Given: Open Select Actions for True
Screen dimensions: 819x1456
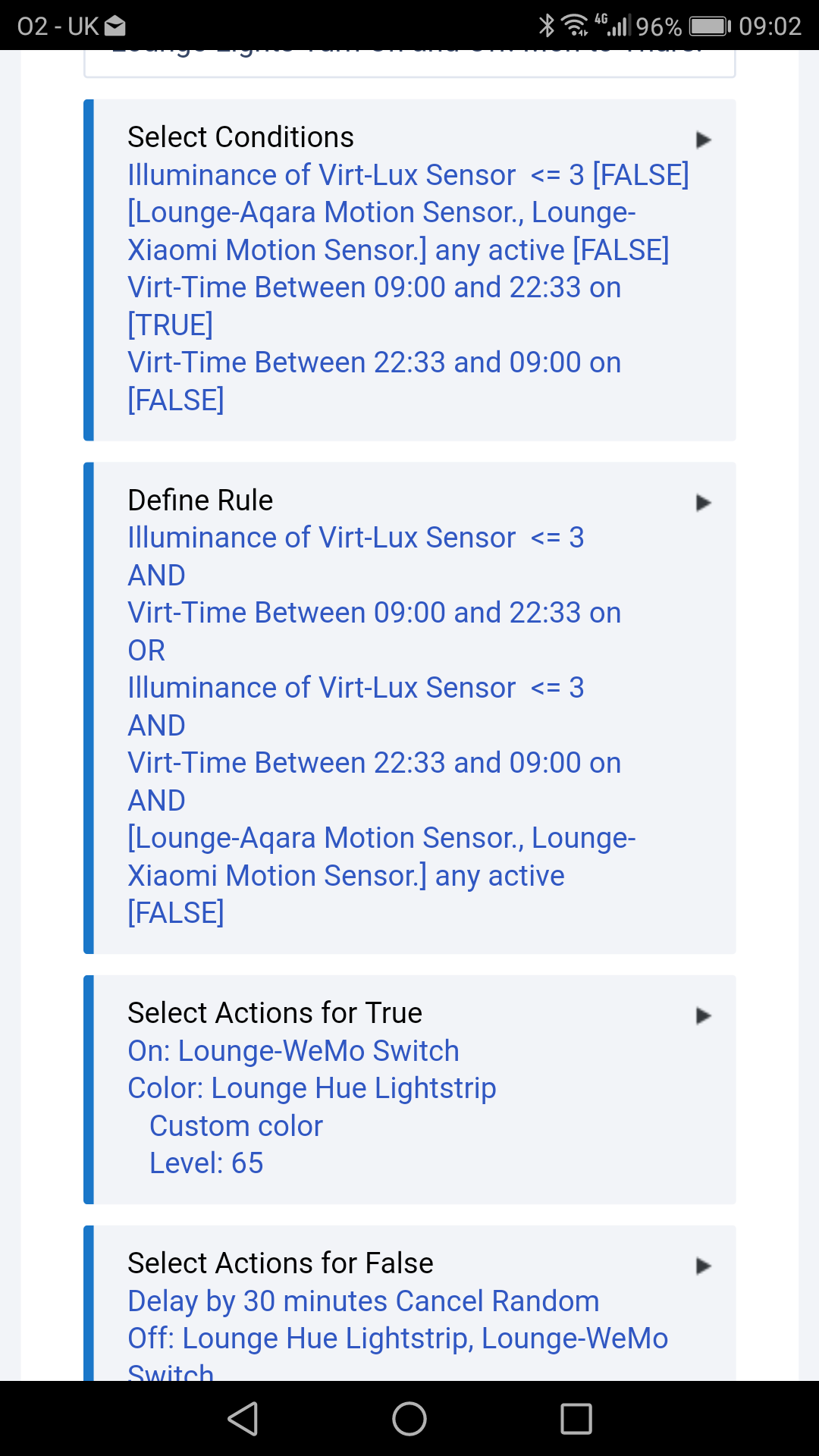Looking at the screenshot, I should pos(409,1089).
